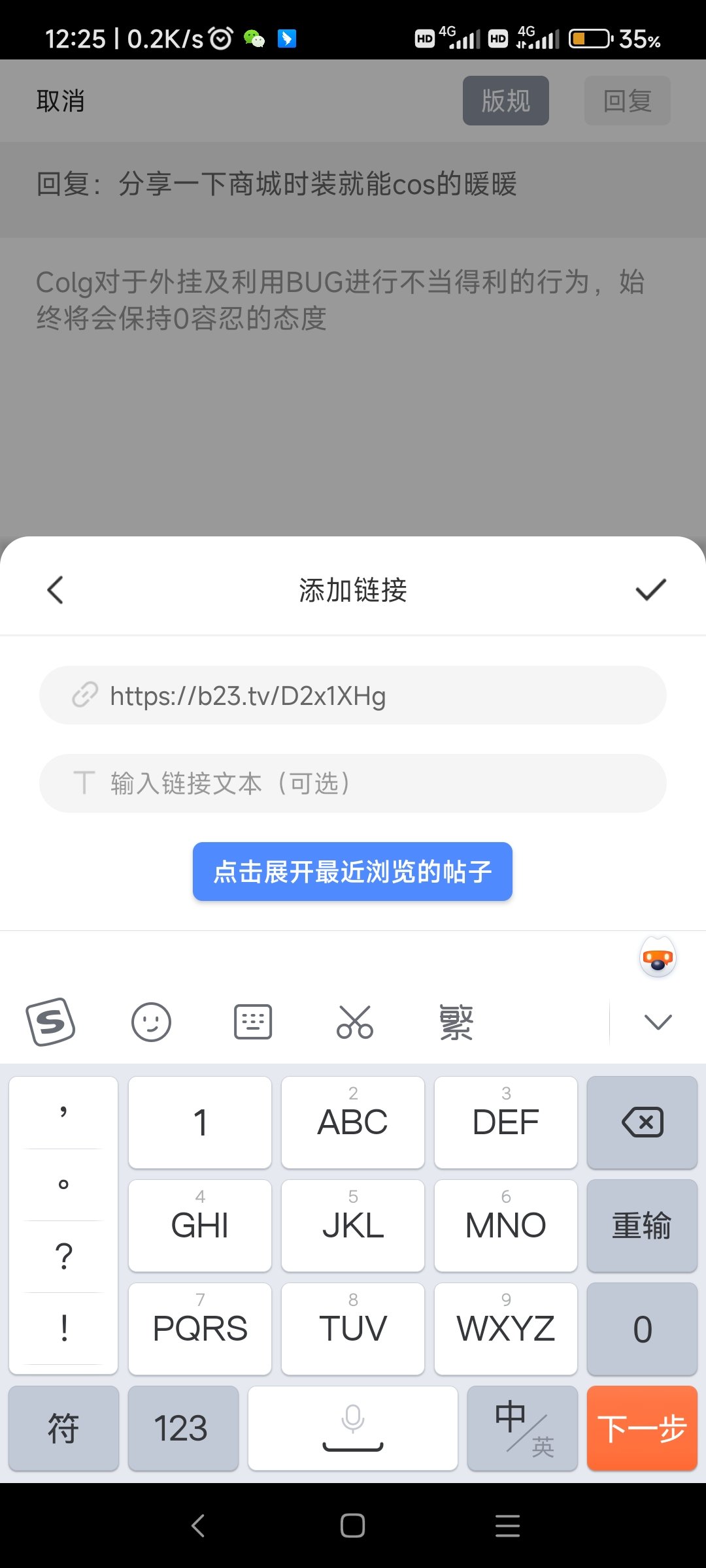Screen dimensions: 706x1568
Task: Open the floating robot assistant icon
Action: coord(658,958)
